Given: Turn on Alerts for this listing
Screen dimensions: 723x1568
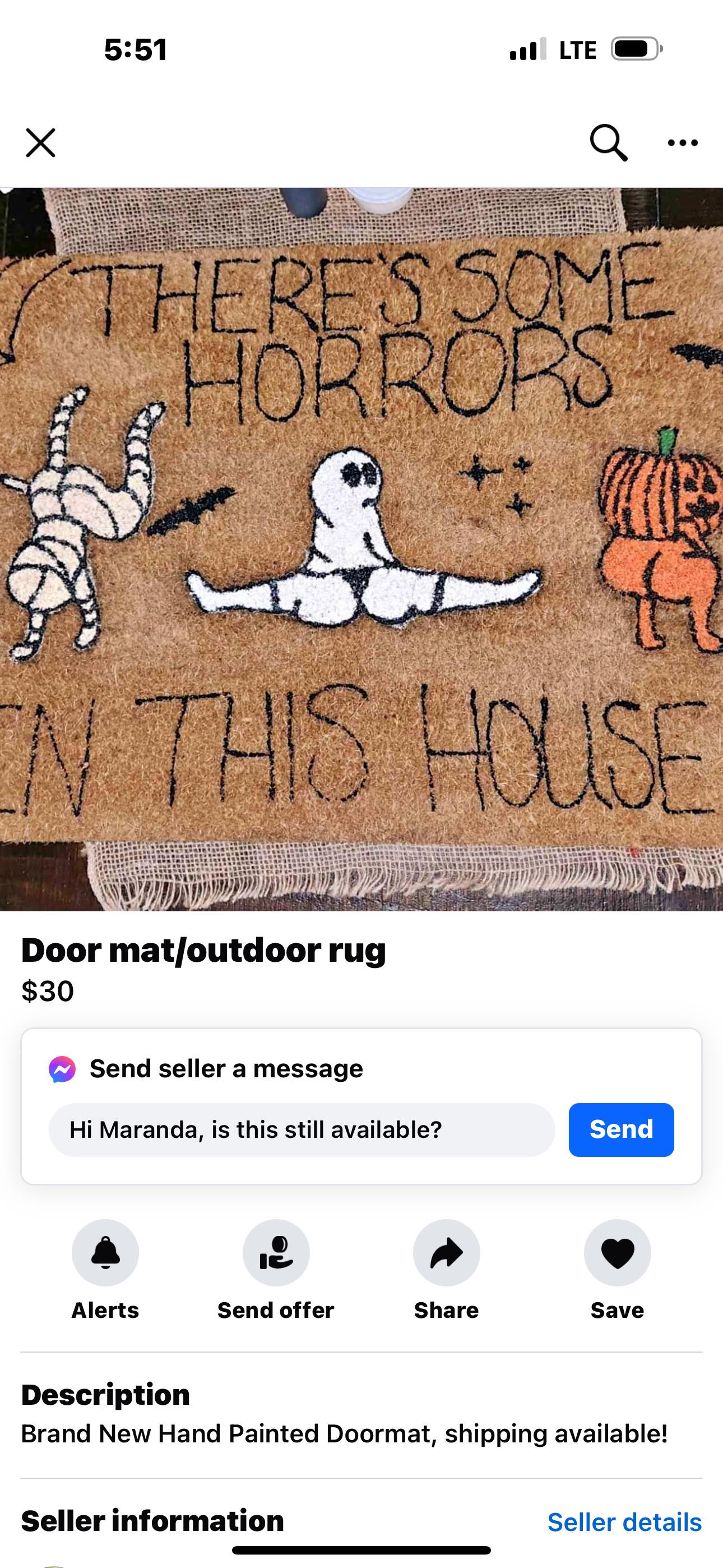Looking at the screenshot, I should 105,1253.
